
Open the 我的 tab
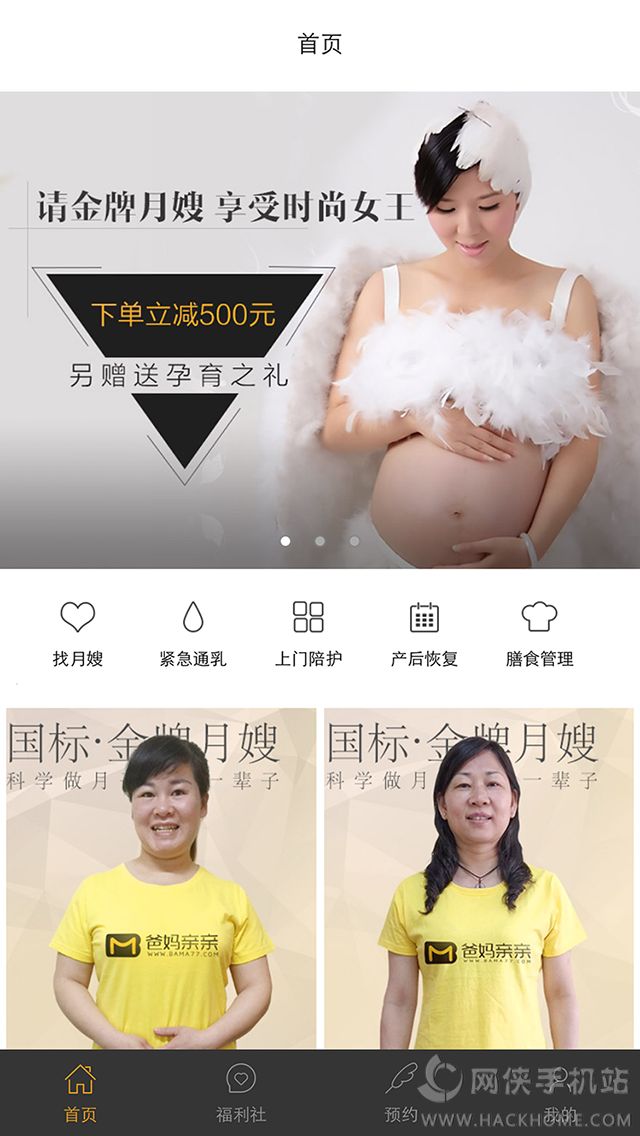pyautogui.click(x=560, y=1092)
